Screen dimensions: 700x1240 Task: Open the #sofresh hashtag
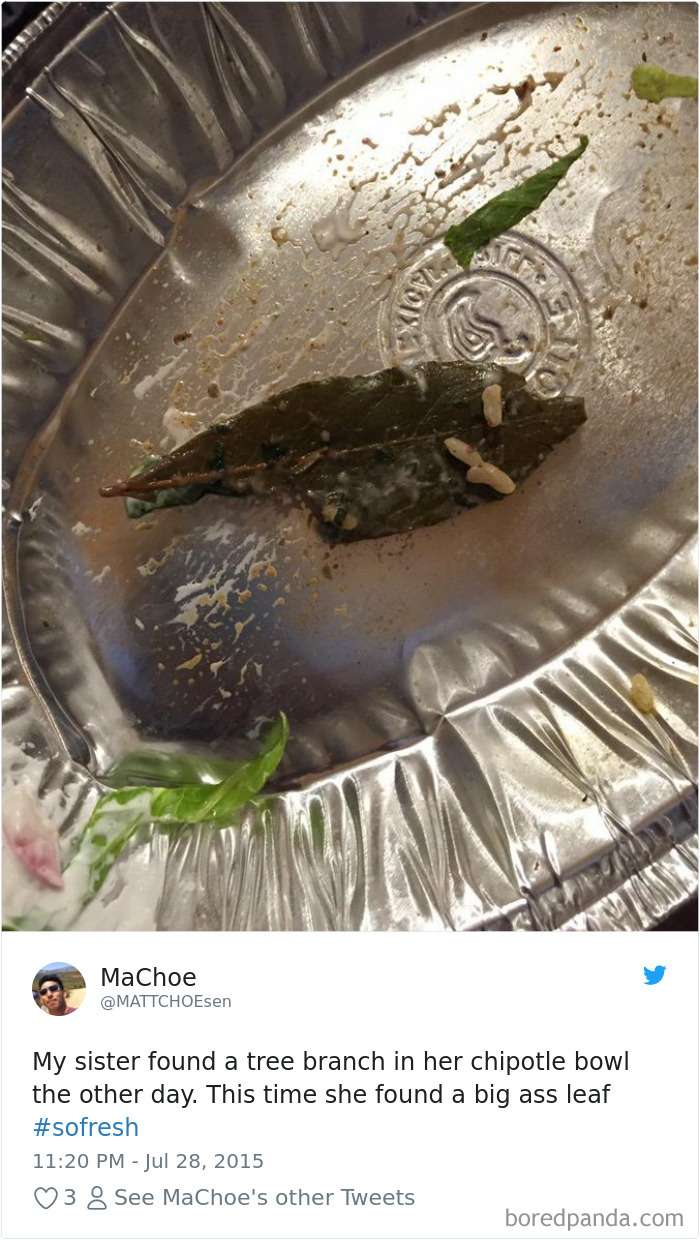(x=86, y=1128)
